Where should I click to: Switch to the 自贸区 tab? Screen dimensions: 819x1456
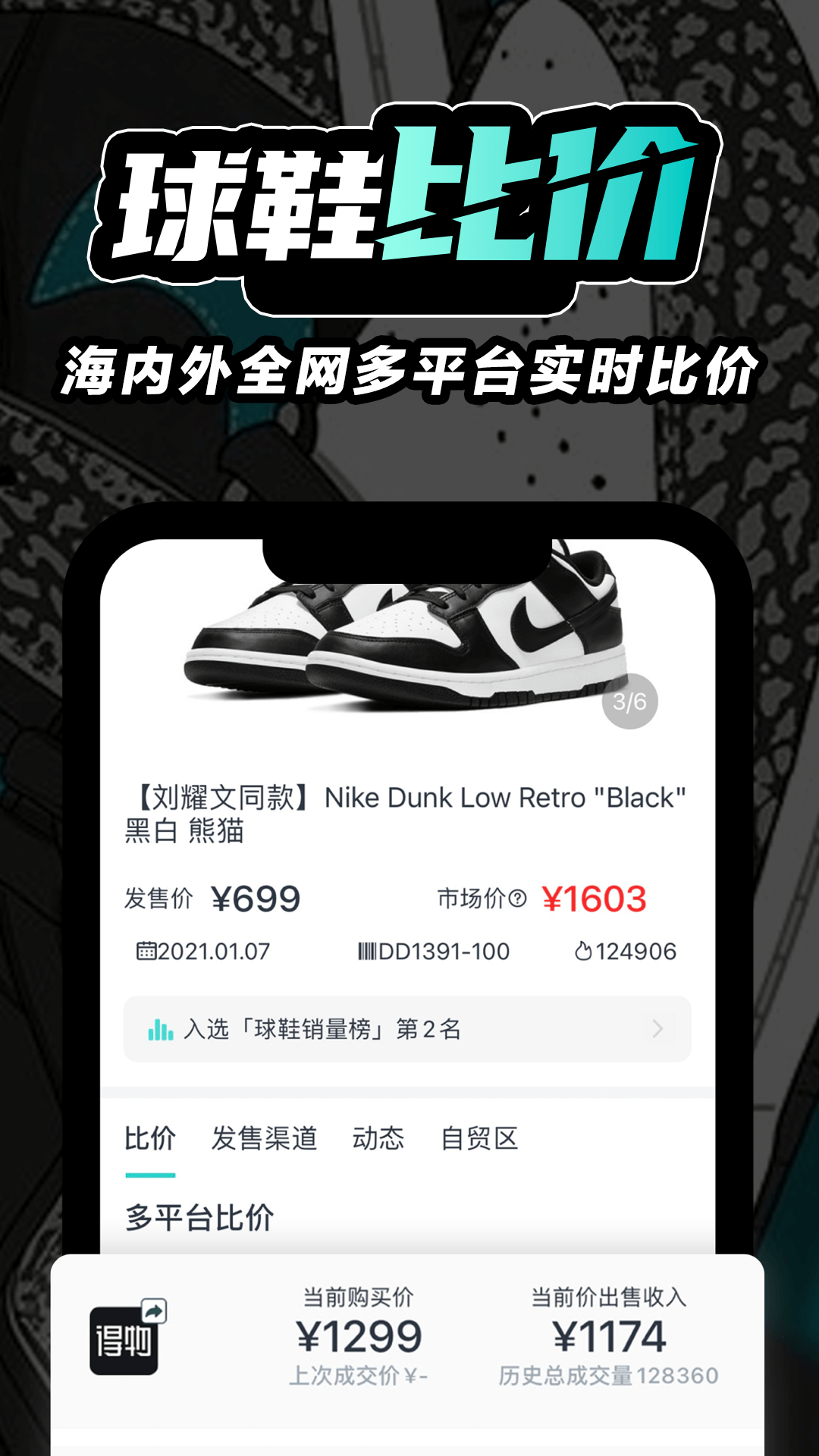[481, 1137]
